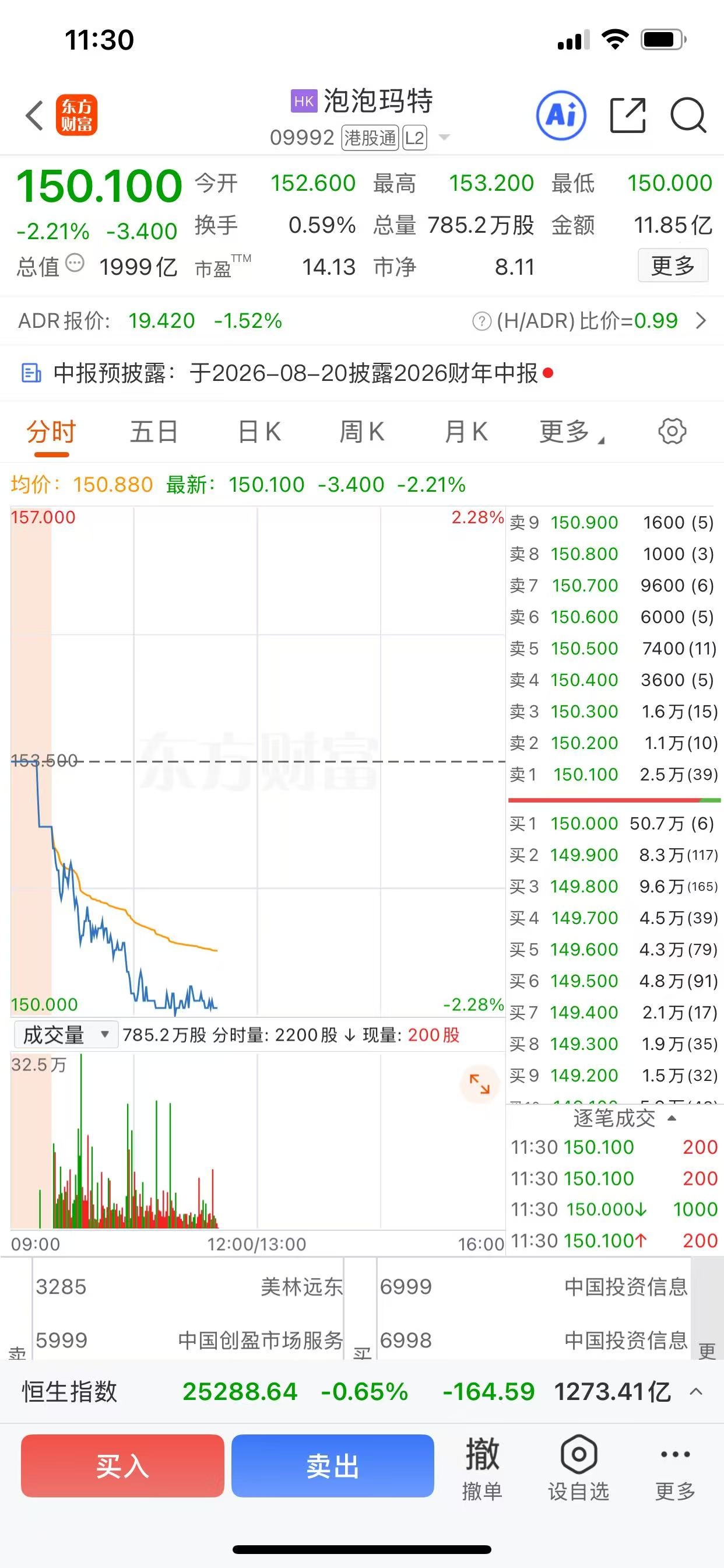This screenshot has width=724, height=1568.
Task: Tap the red 买入 button
Action: (x=122, y=1466)
